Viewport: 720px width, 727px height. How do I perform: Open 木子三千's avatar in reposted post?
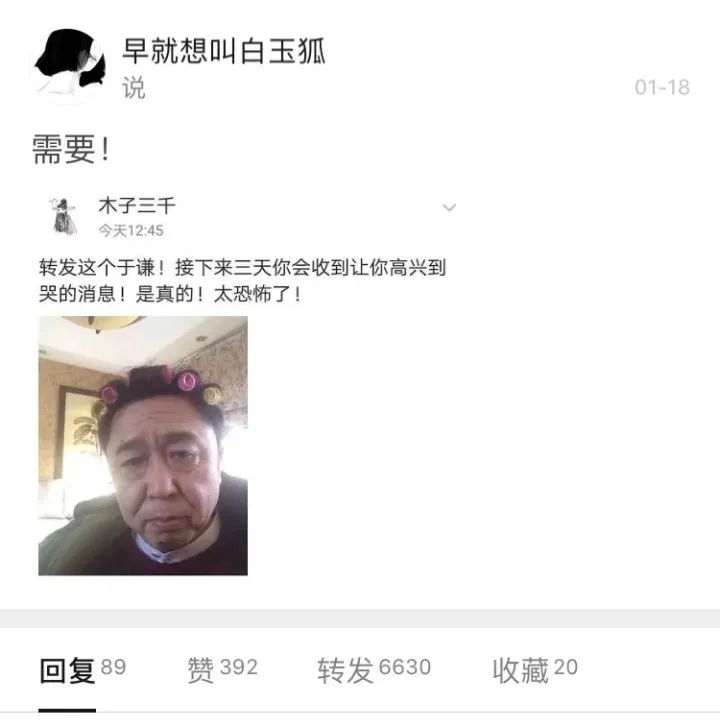[65, 215]
